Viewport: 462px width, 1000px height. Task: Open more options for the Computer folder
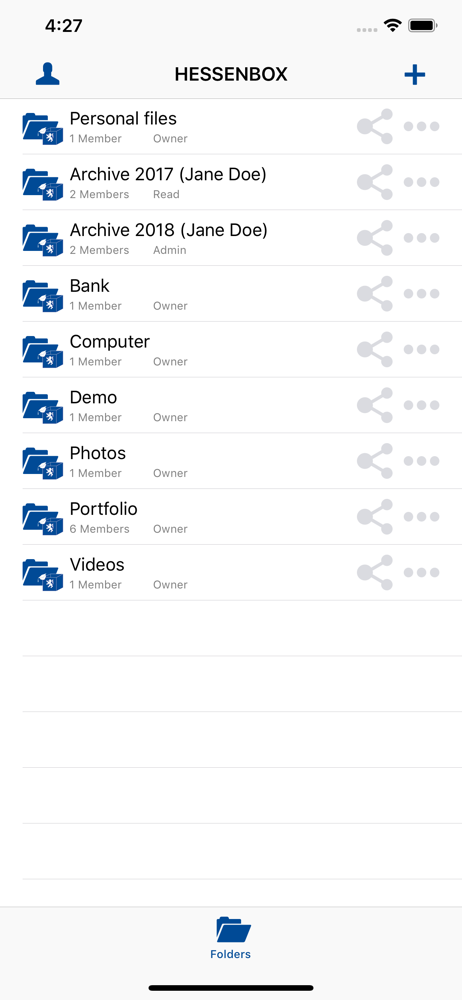[422, 349]
